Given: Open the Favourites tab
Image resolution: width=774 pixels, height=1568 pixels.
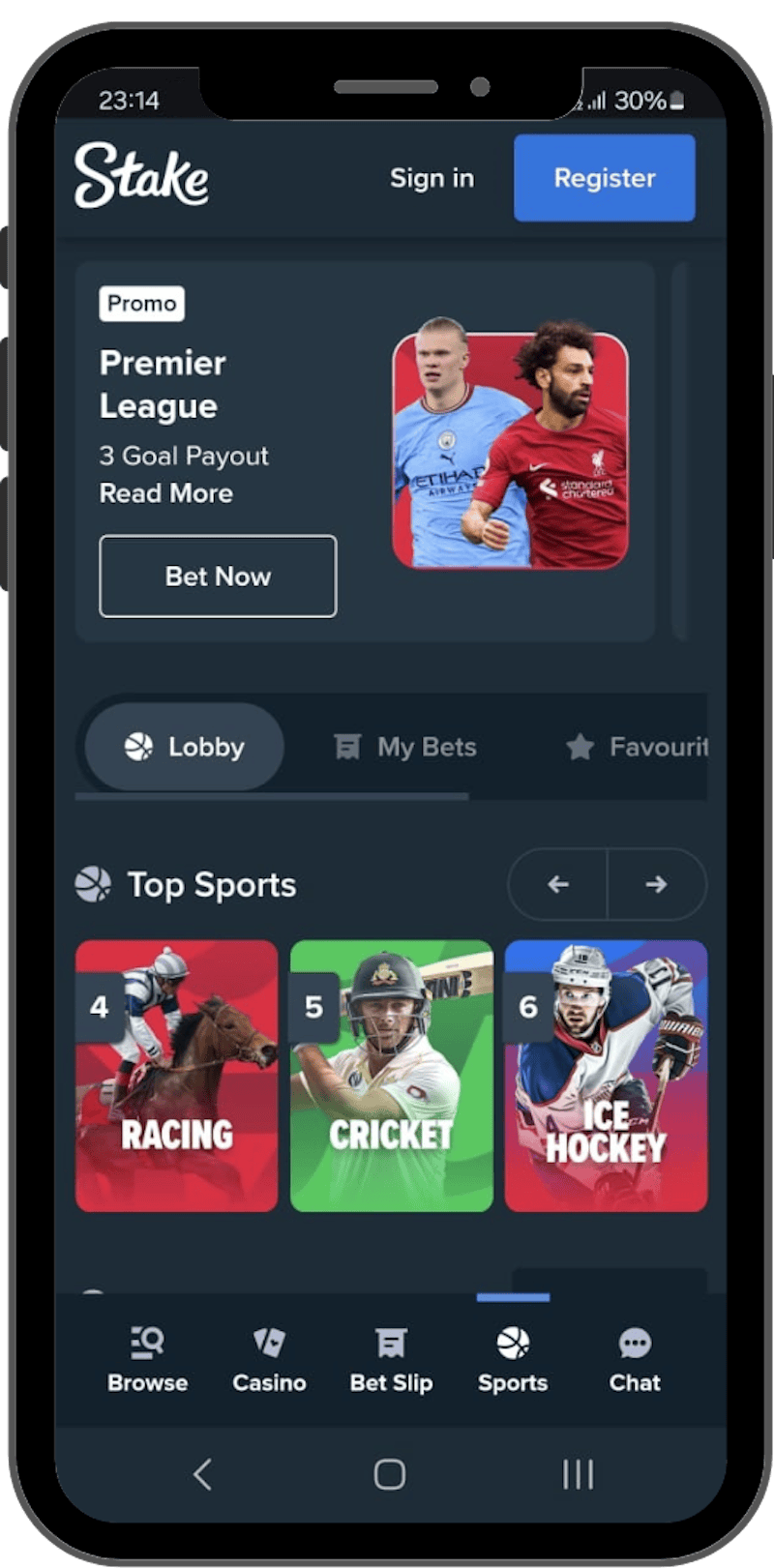Looking at the screenshot, I should click(637, 747).
